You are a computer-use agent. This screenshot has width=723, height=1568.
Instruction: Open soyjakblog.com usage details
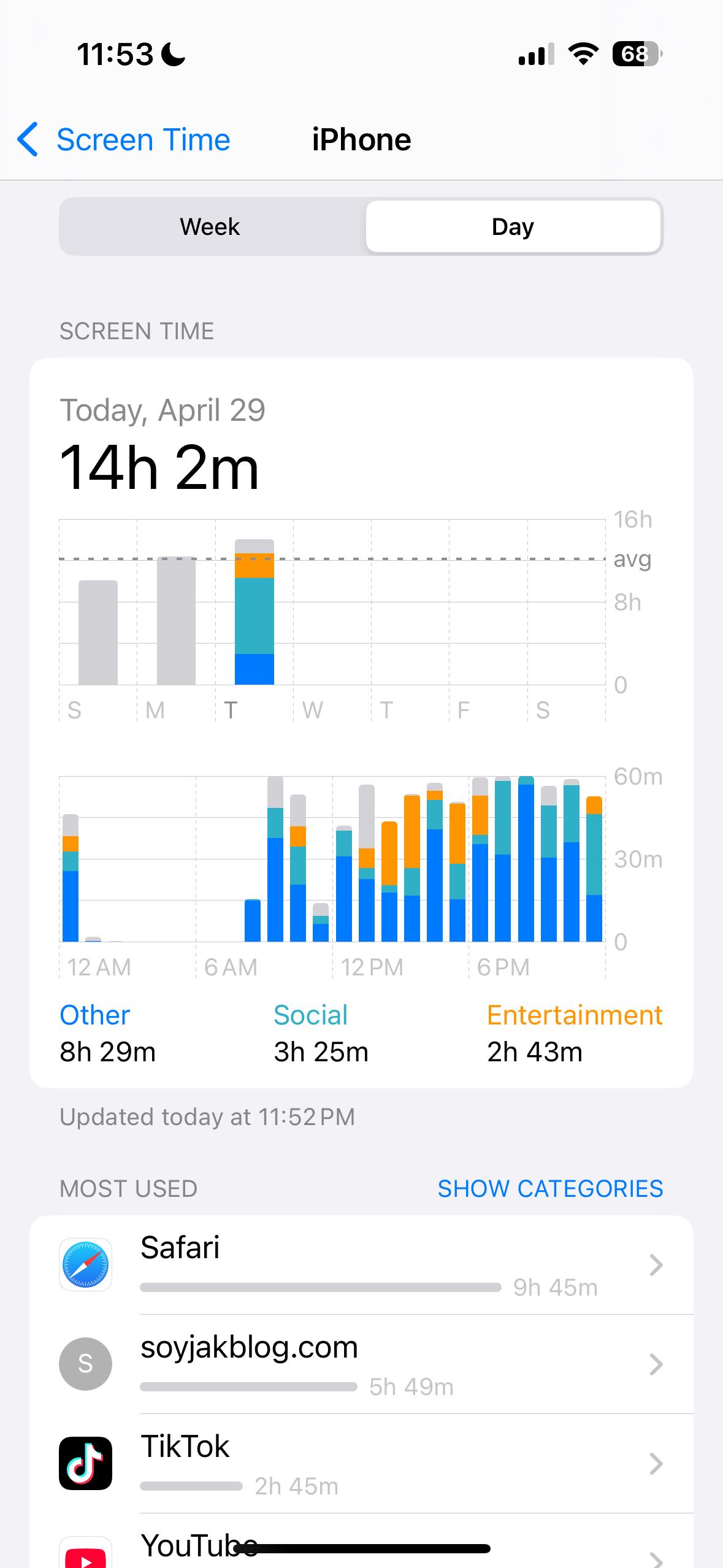(361, 1364)
